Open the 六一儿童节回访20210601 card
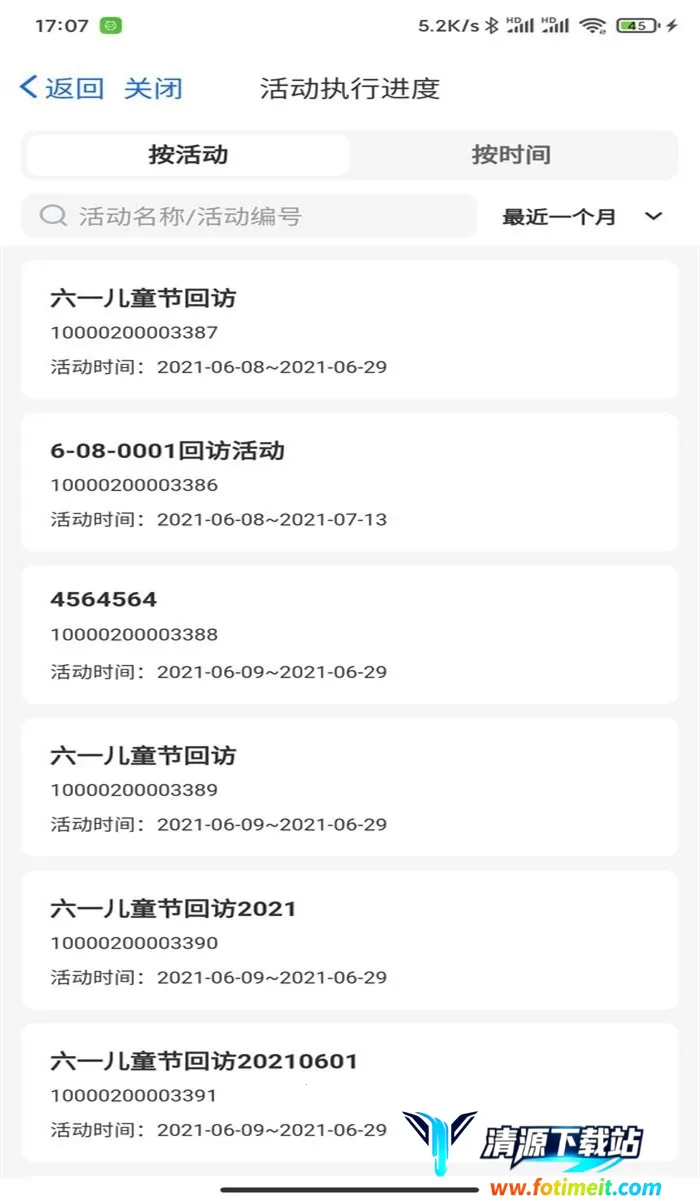This screenshot has height=1200, width=700. [x=350, y=1092]
